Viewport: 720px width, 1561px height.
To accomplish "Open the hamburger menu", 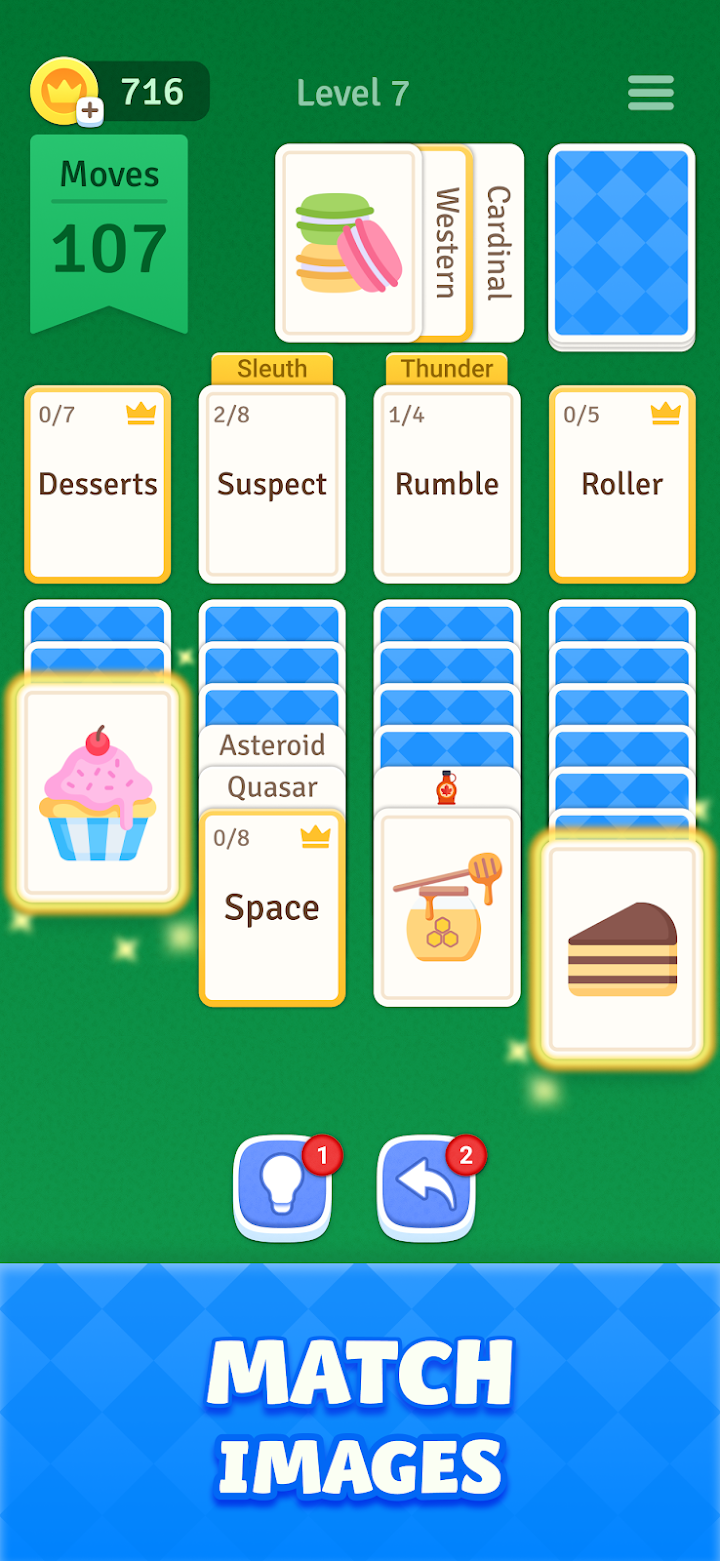I will [x=650, y=93].
